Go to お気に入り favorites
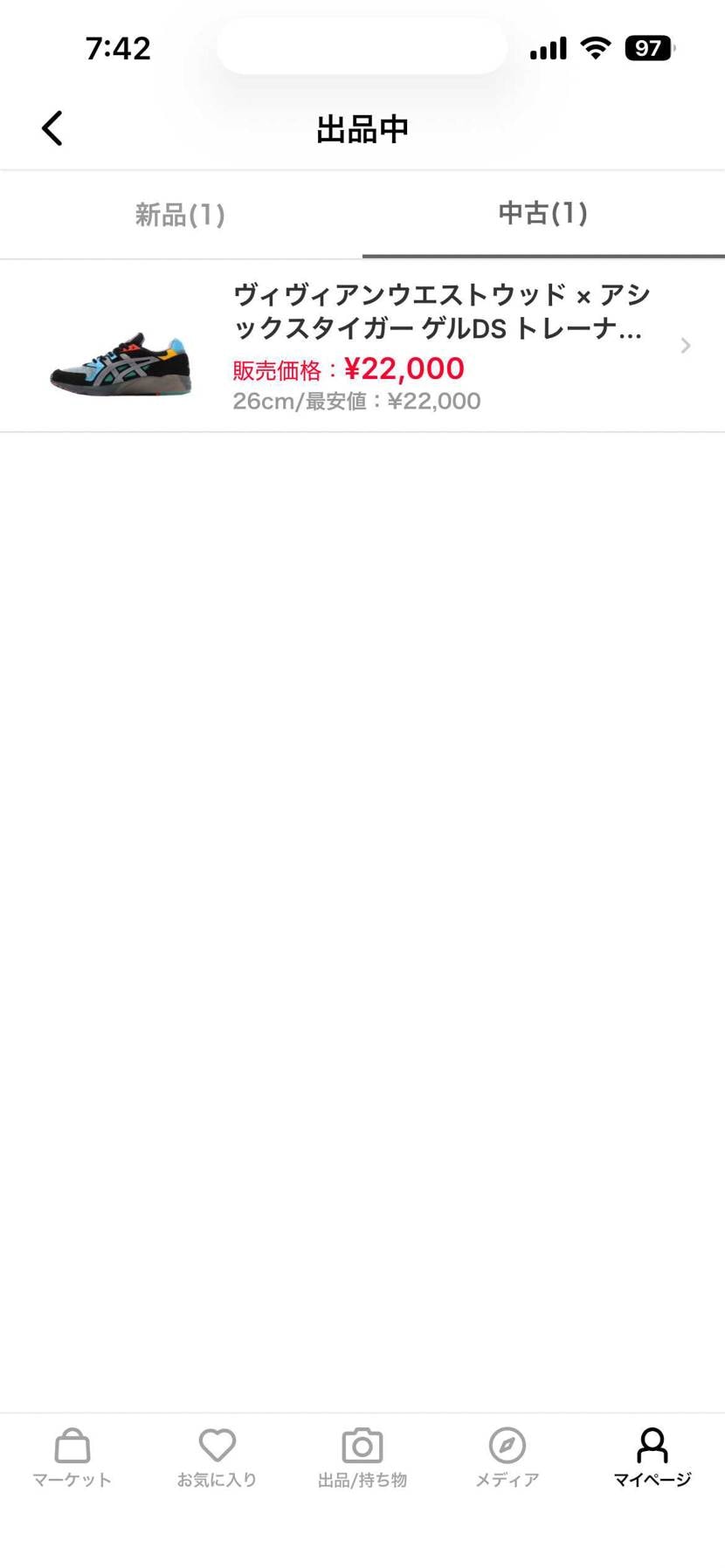725x1568 pixels. [217, 1459]
